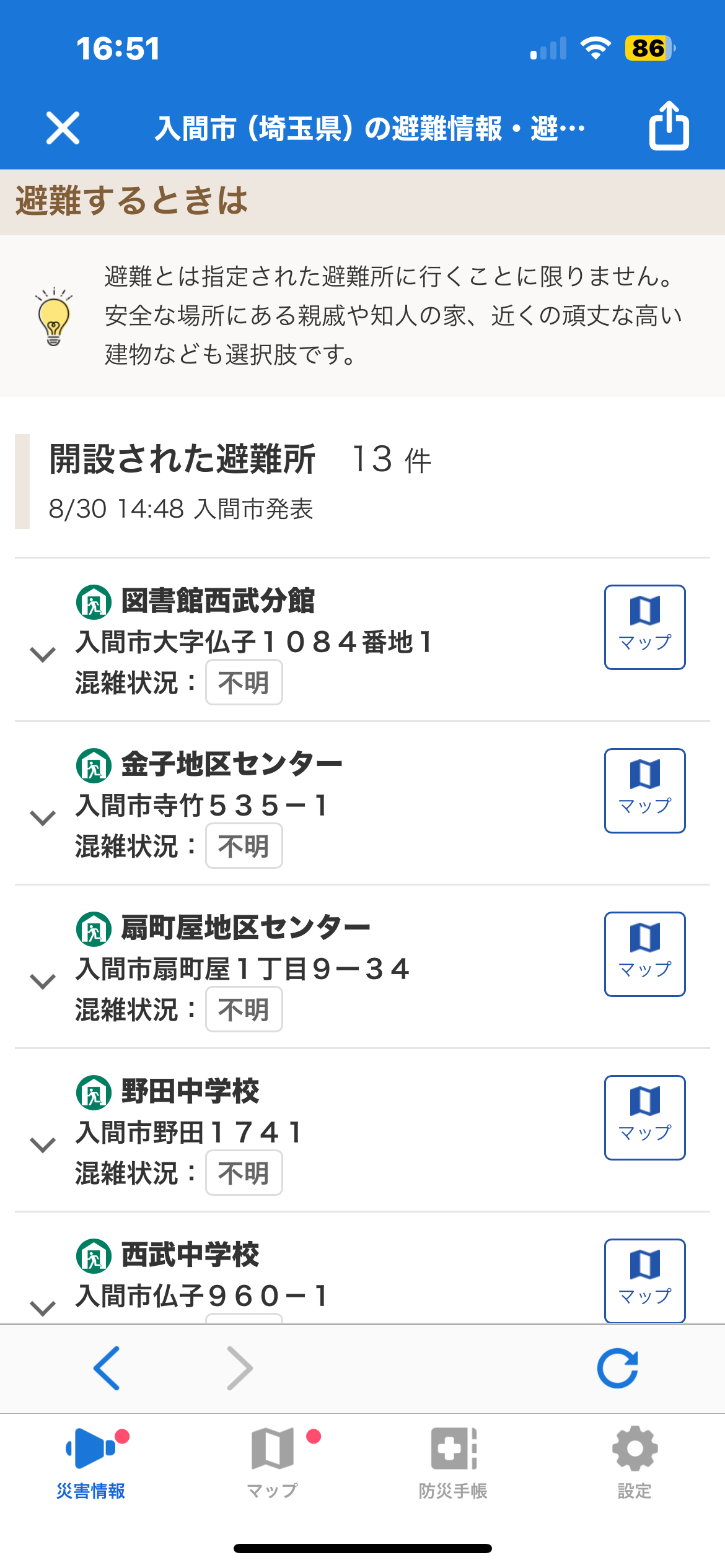Open map for 金子地区センター

[x=644, y=790]
